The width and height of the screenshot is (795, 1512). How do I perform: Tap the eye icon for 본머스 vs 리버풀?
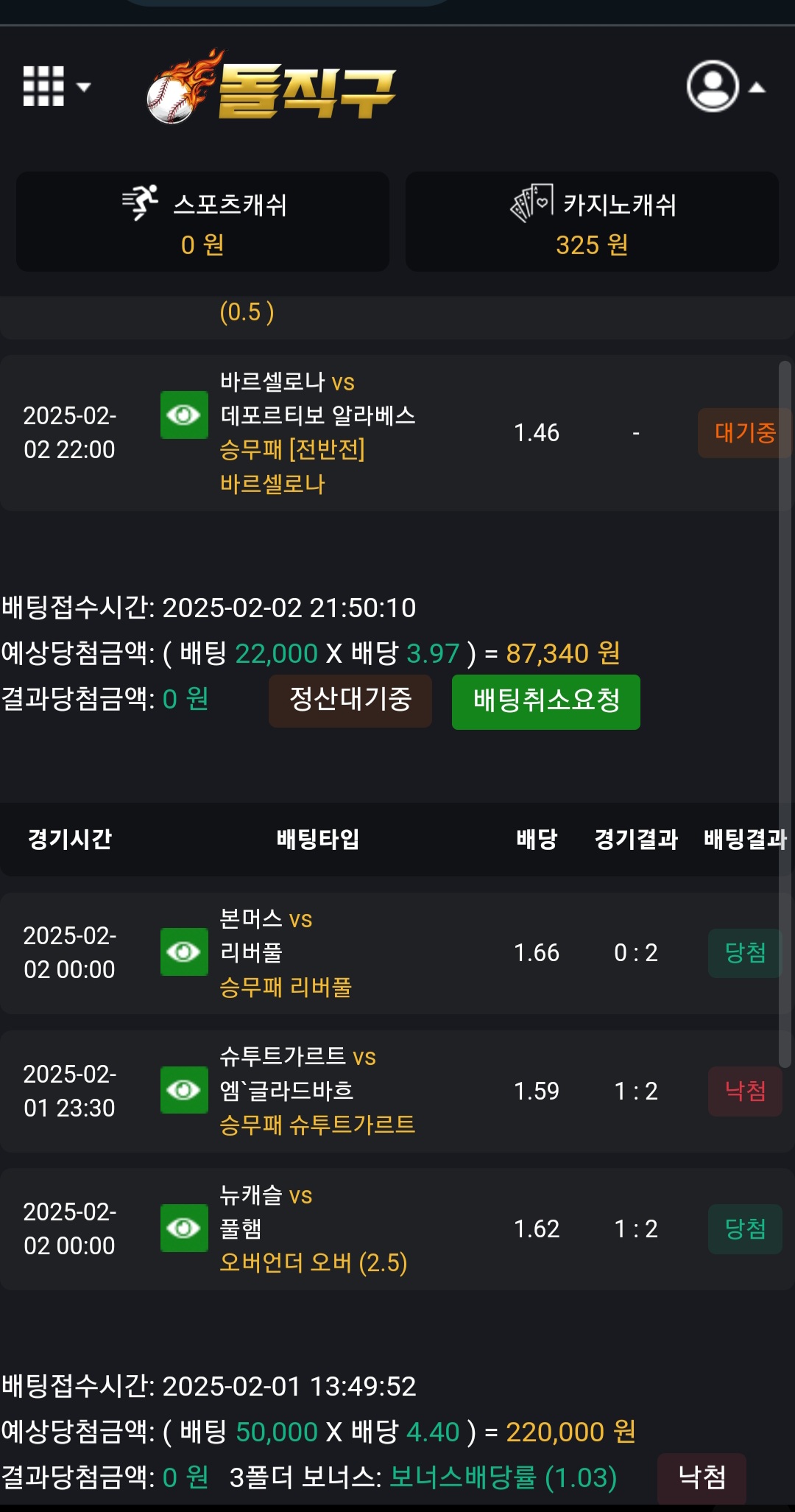[184, 952]
